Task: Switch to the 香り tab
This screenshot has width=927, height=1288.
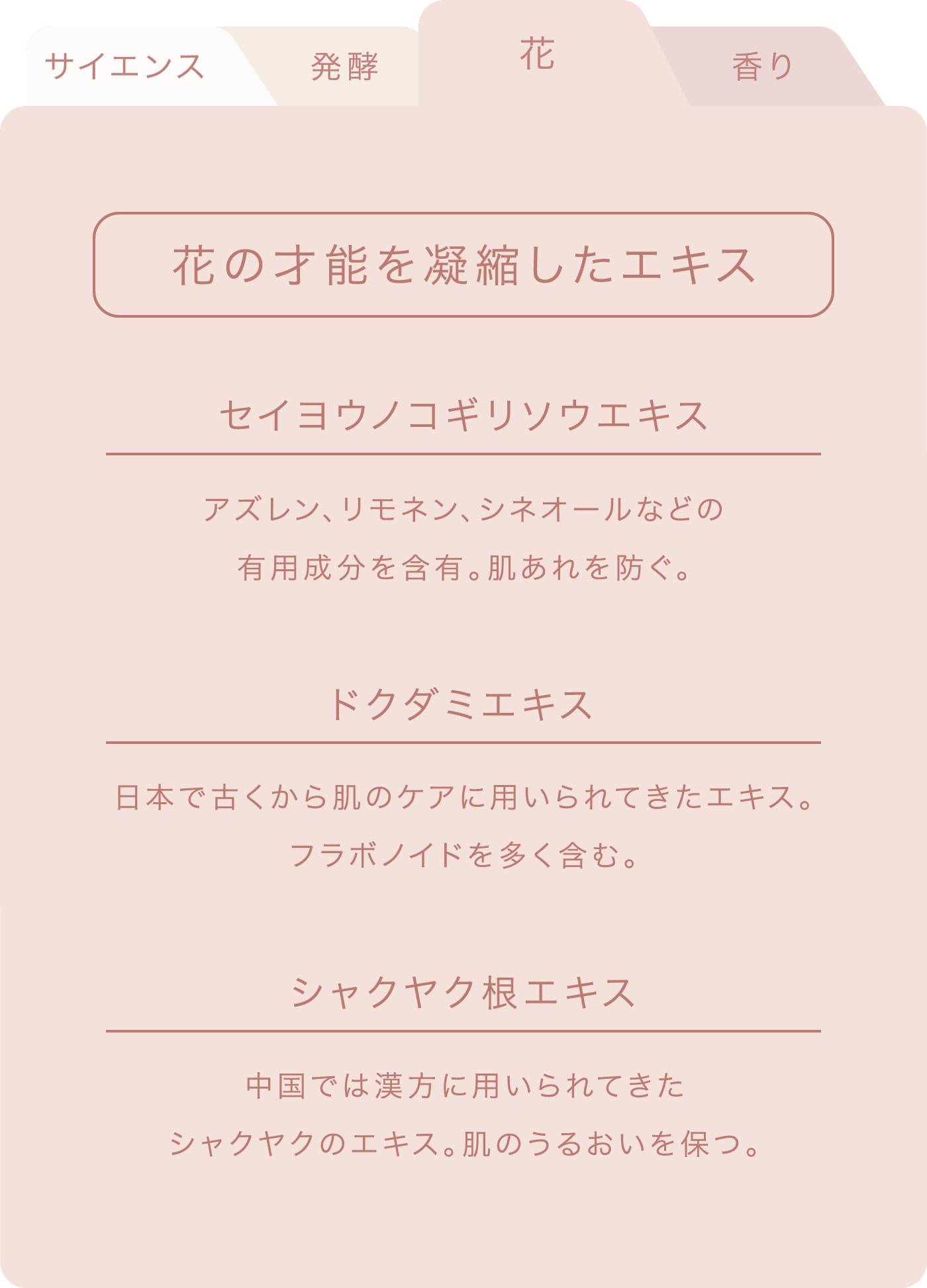Action: point(763,67)
